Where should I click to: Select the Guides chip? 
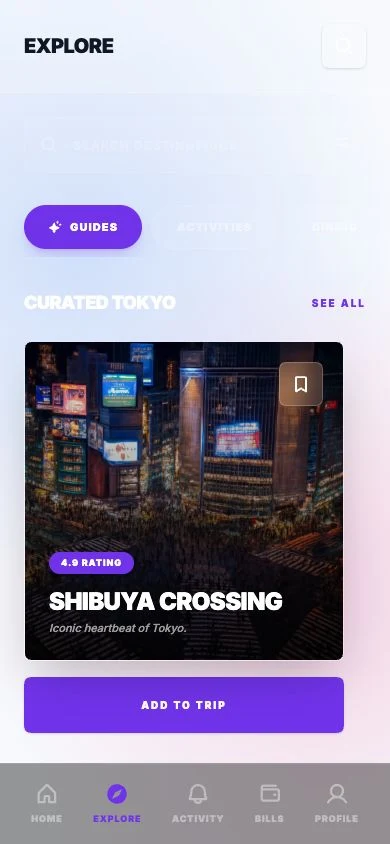pyautogui.click(x=83, y=227)
